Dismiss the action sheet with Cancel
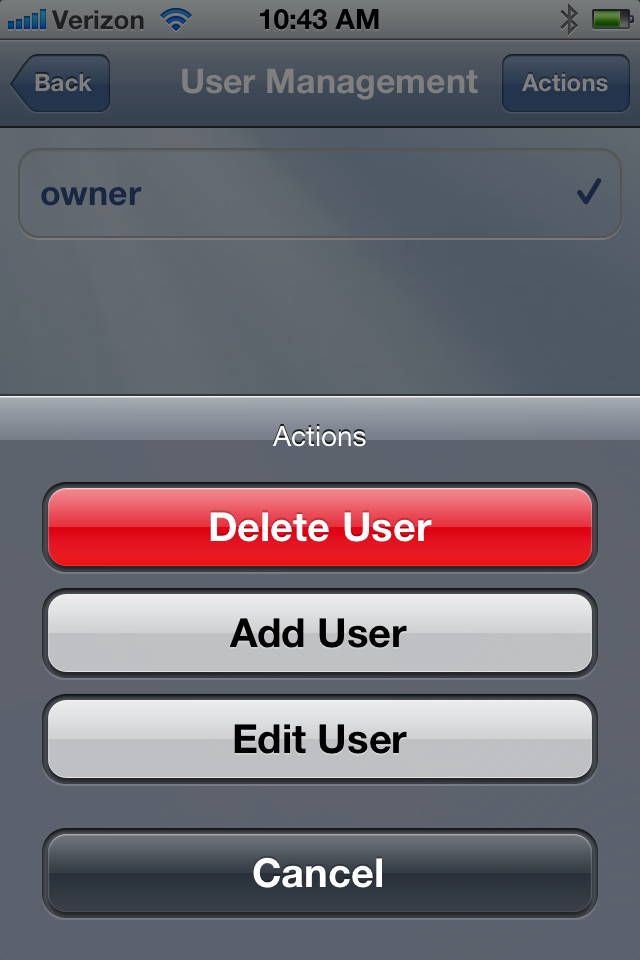The height and width of the screenshot is (960, 640). click(x=320, y=873)
